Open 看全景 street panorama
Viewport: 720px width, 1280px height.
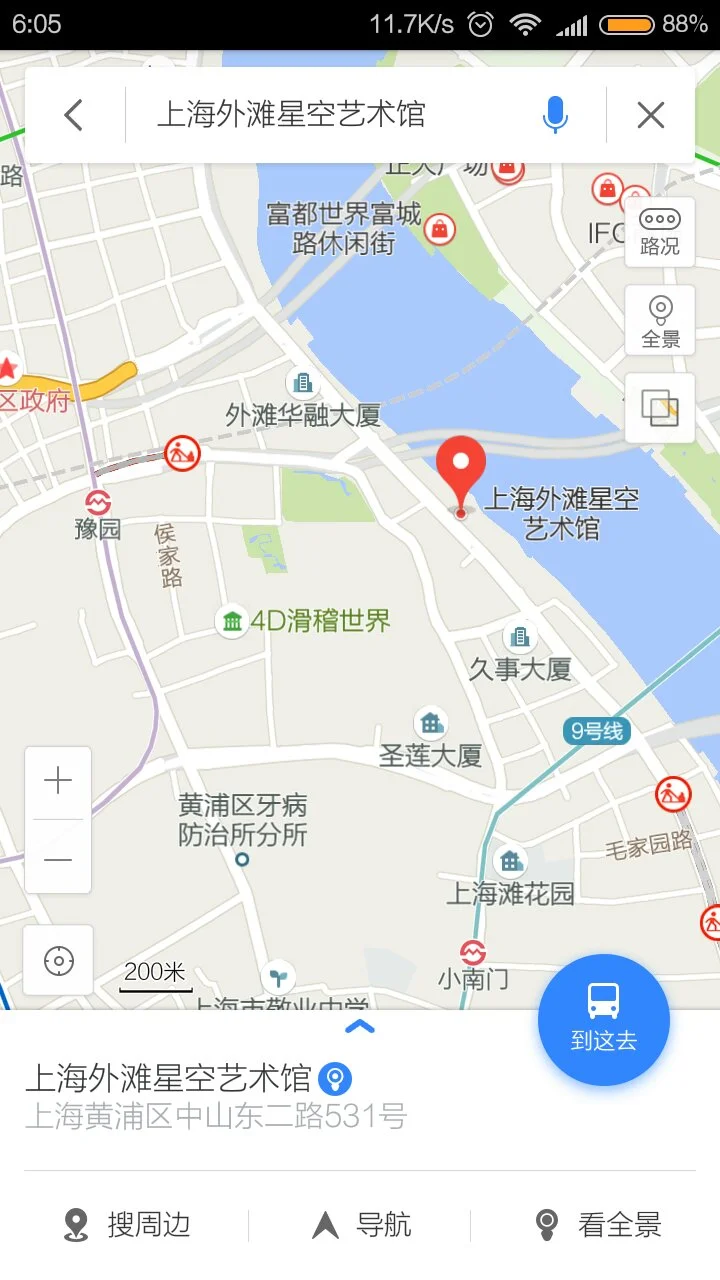coord(598,1222)
